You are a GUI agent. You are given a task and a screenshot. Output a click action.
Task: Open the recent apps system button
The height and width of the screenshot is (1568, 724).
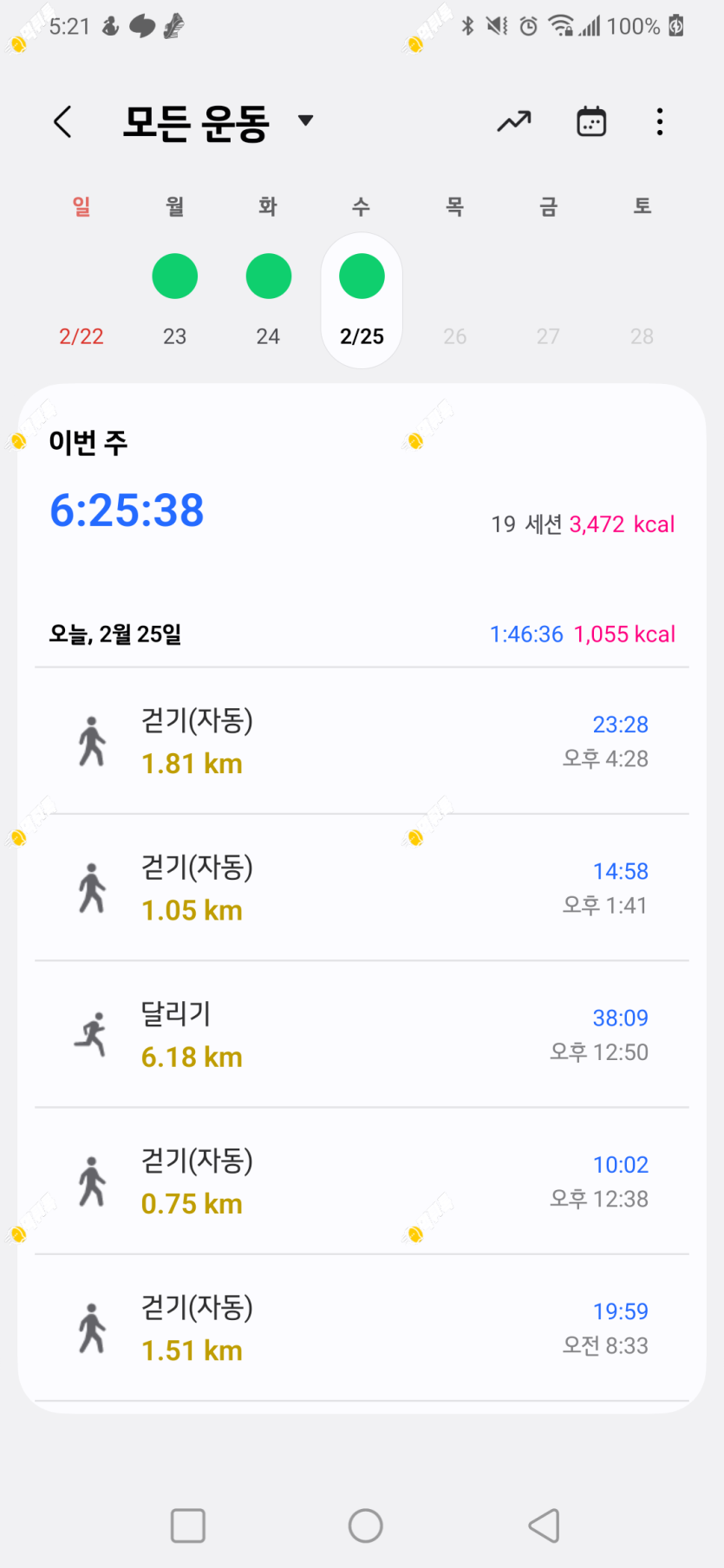tap(188, 1526)
